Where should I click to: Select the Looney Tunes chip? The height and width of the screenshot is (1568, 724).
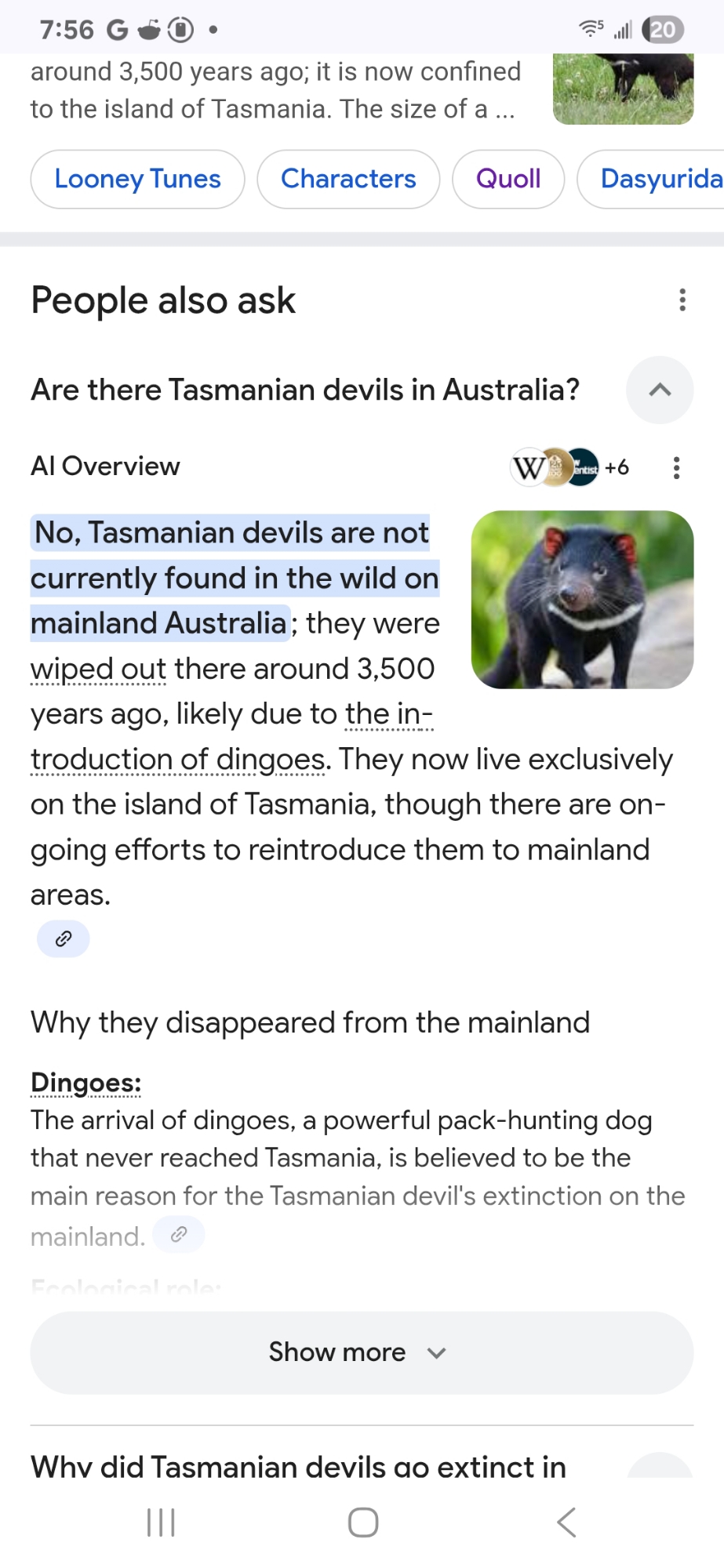click(137, 180)
